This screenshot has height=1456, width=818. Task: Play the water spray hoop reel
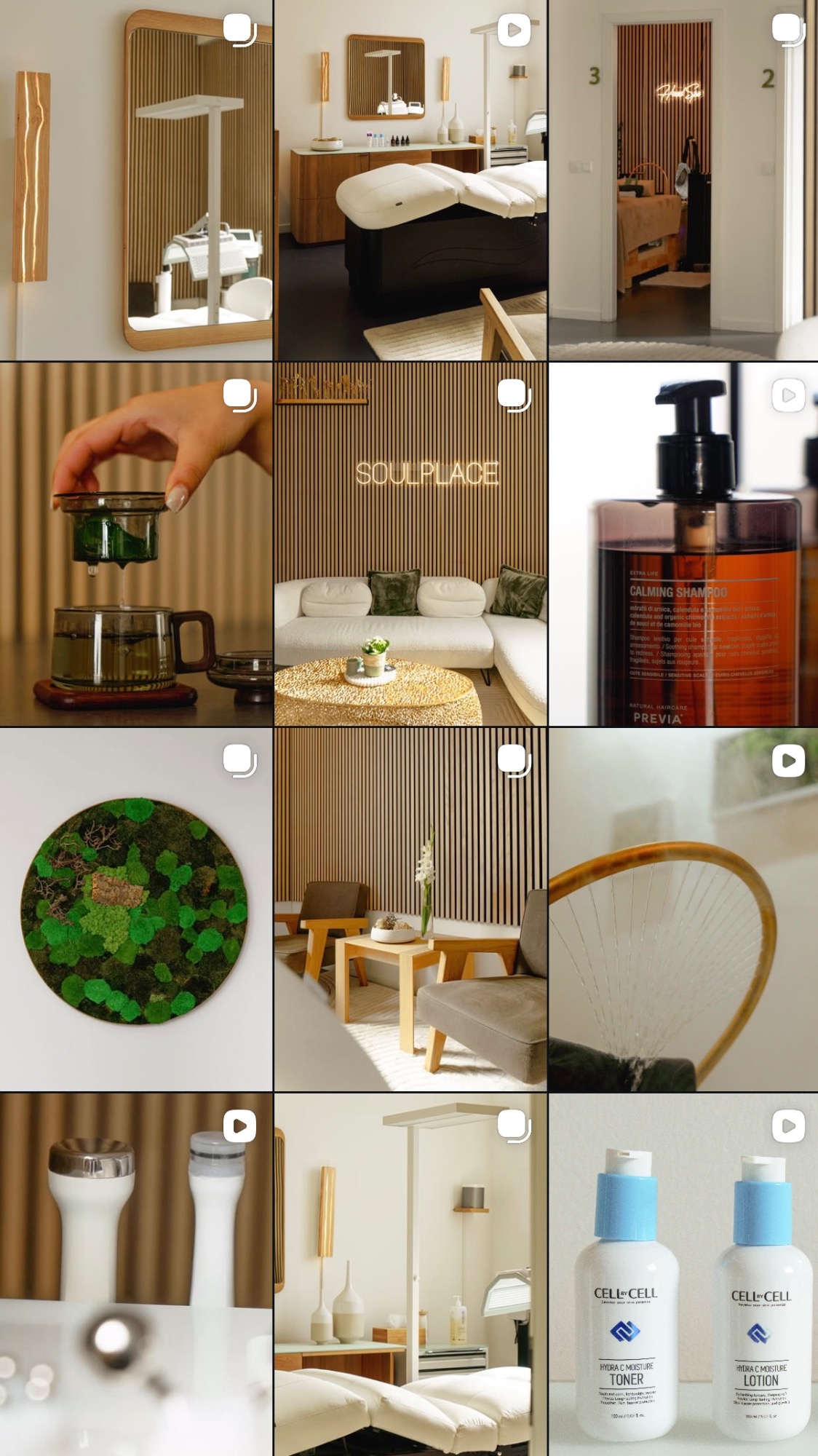click(683, 909)
